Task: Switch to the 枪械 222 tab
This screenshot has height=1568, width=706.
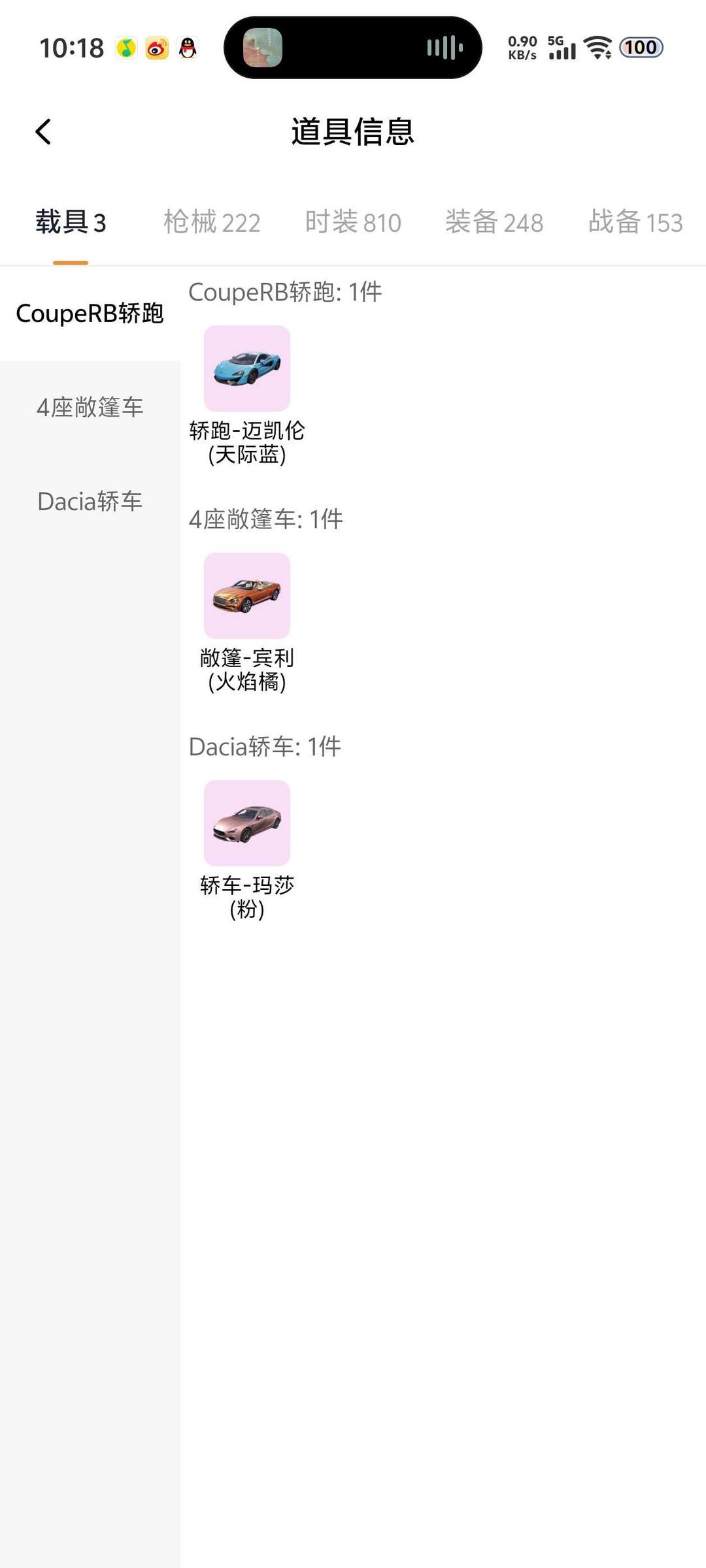Action: 212,223
